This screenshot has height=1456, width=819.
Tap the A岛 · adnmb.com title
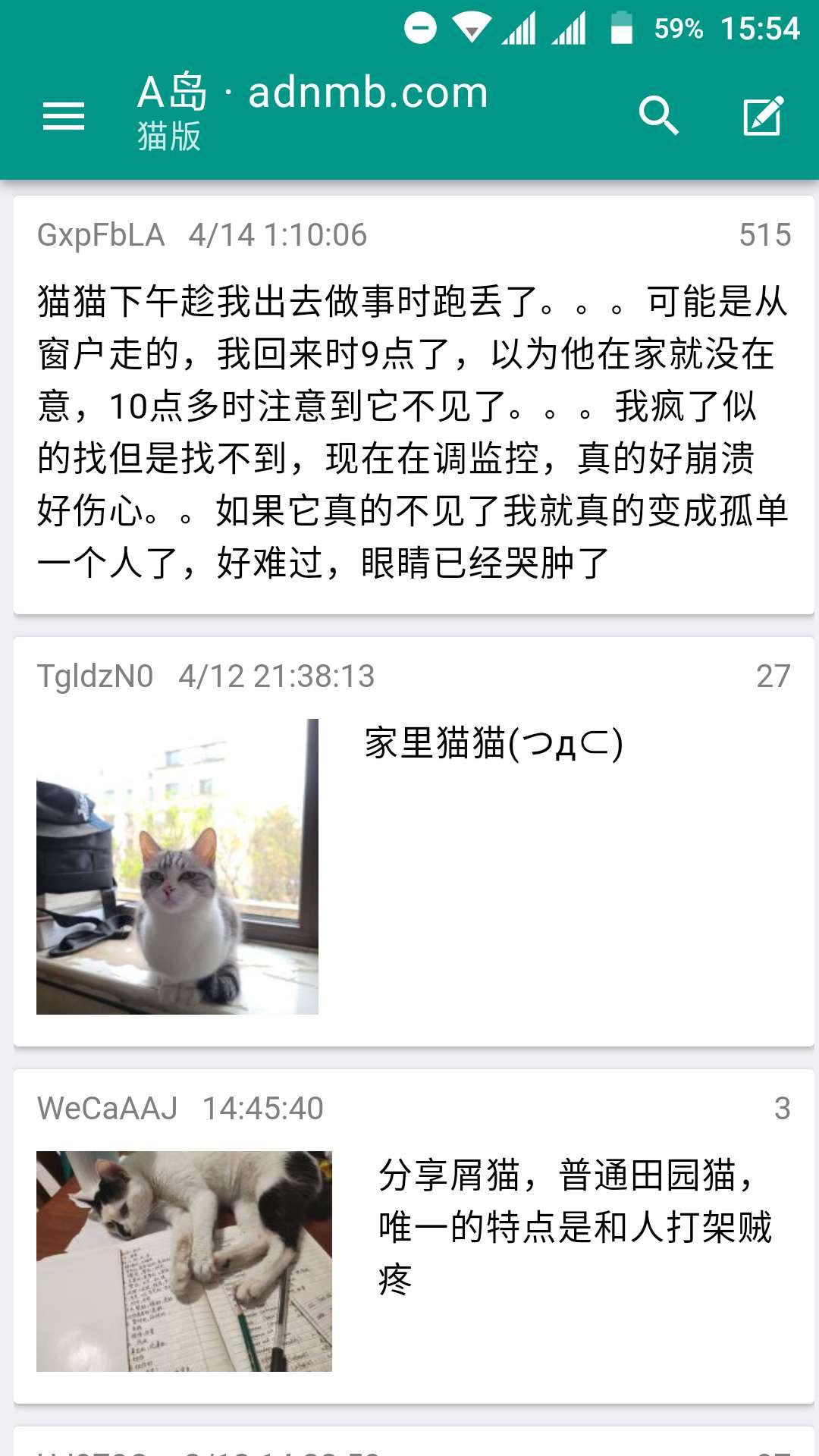[x=311, y=92]
